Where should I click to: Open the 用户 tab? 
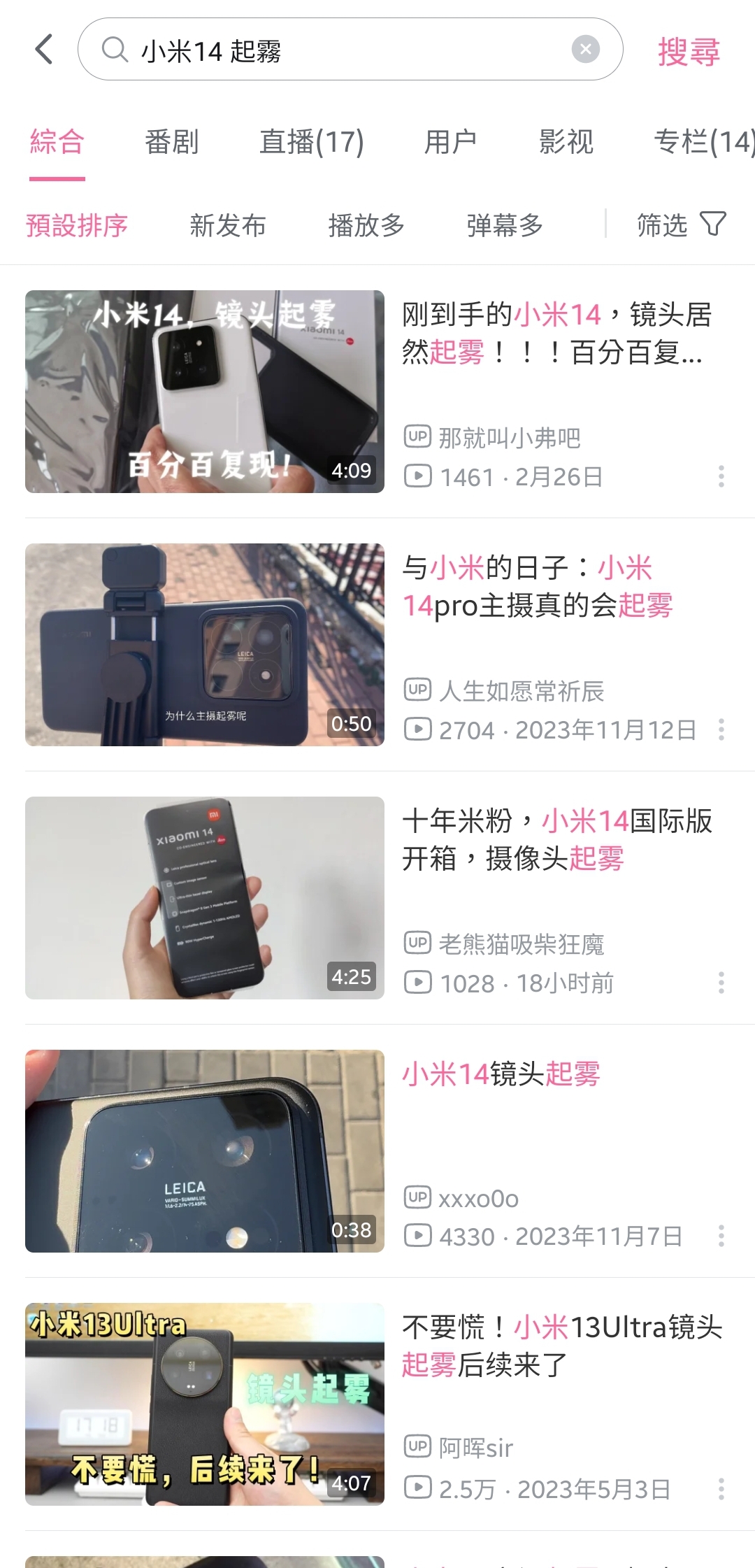(450, 142)
